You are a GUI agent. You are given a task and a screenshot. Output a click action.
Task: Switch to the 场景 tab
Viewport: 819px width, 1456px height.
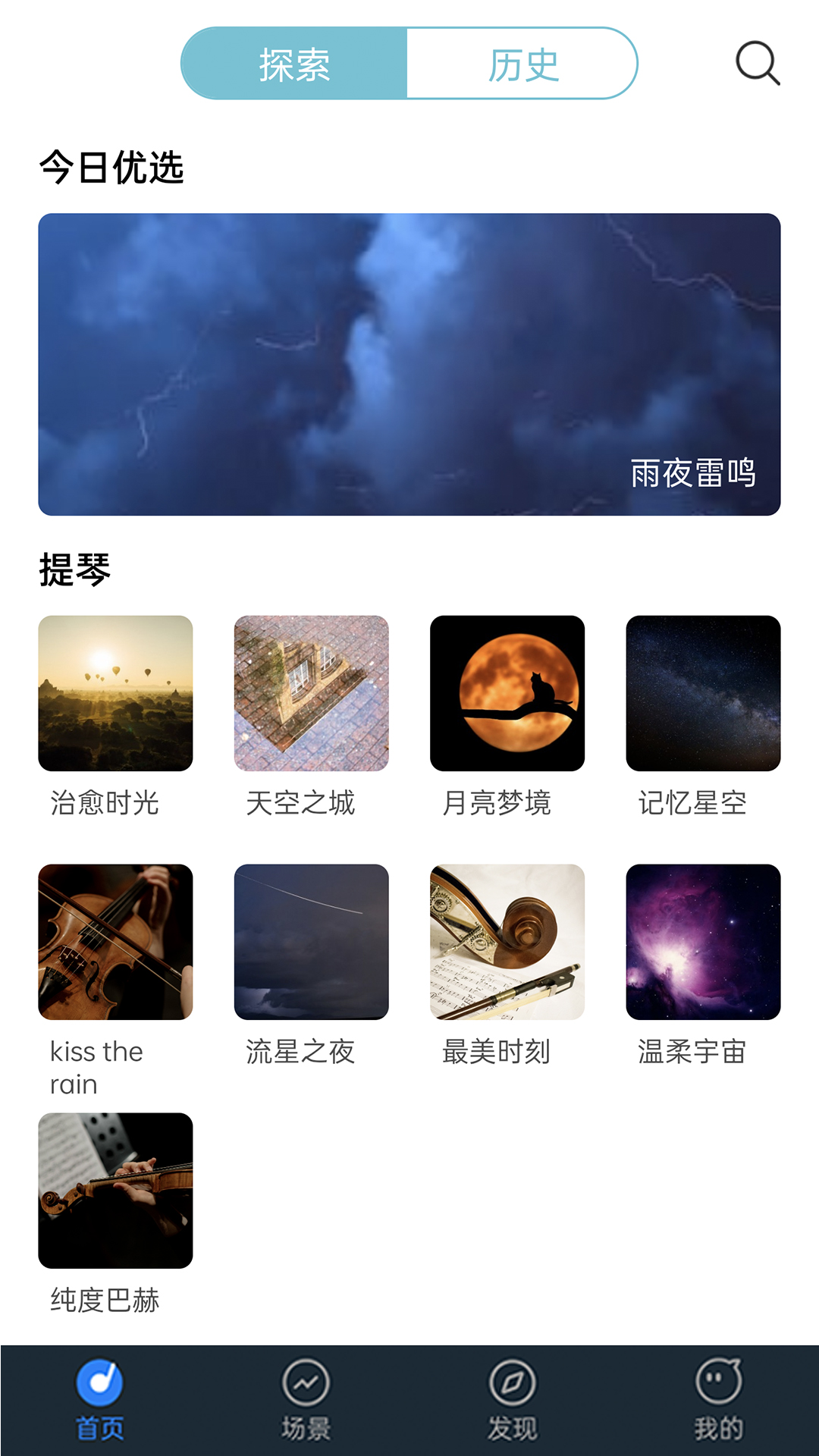306,1399
